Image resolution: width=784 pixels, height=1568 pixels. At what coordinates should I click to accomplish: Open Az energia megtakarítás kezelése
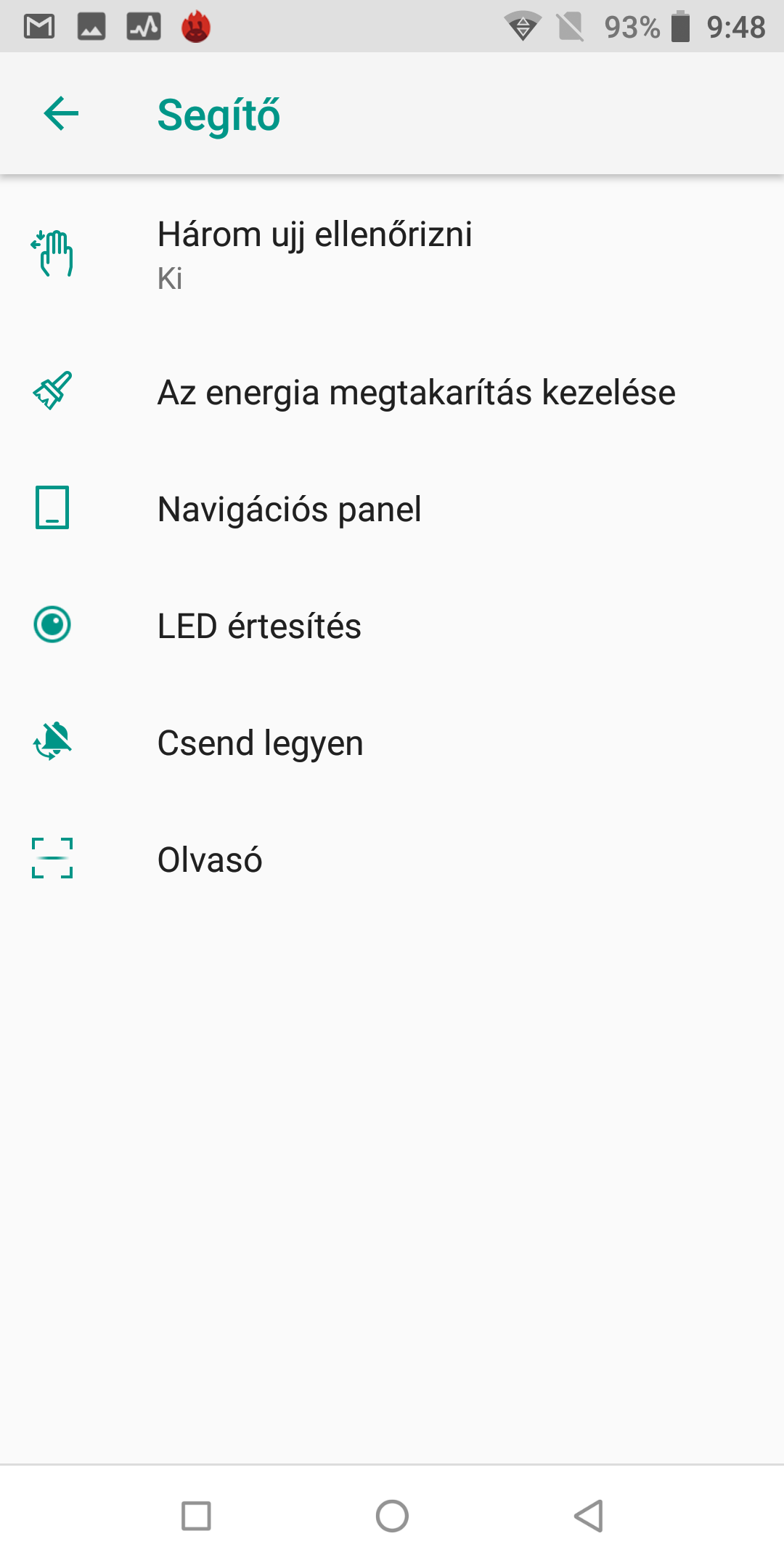coord(392,392)
